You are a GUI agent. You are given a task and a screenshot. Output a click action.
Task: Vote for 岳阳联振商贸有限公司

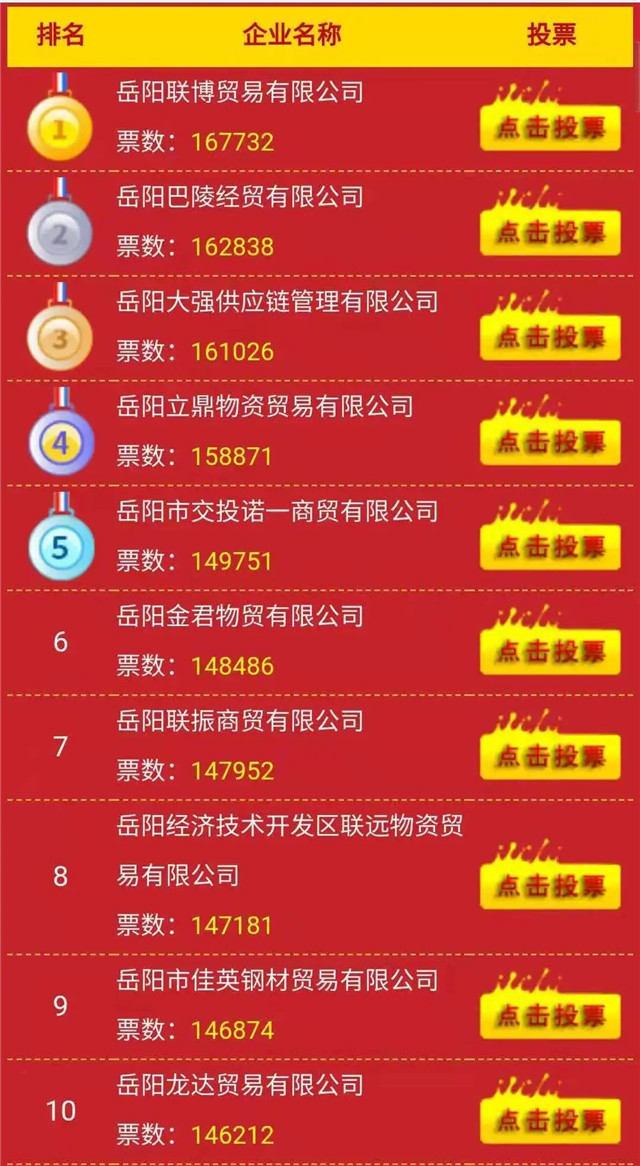[550, 758]
